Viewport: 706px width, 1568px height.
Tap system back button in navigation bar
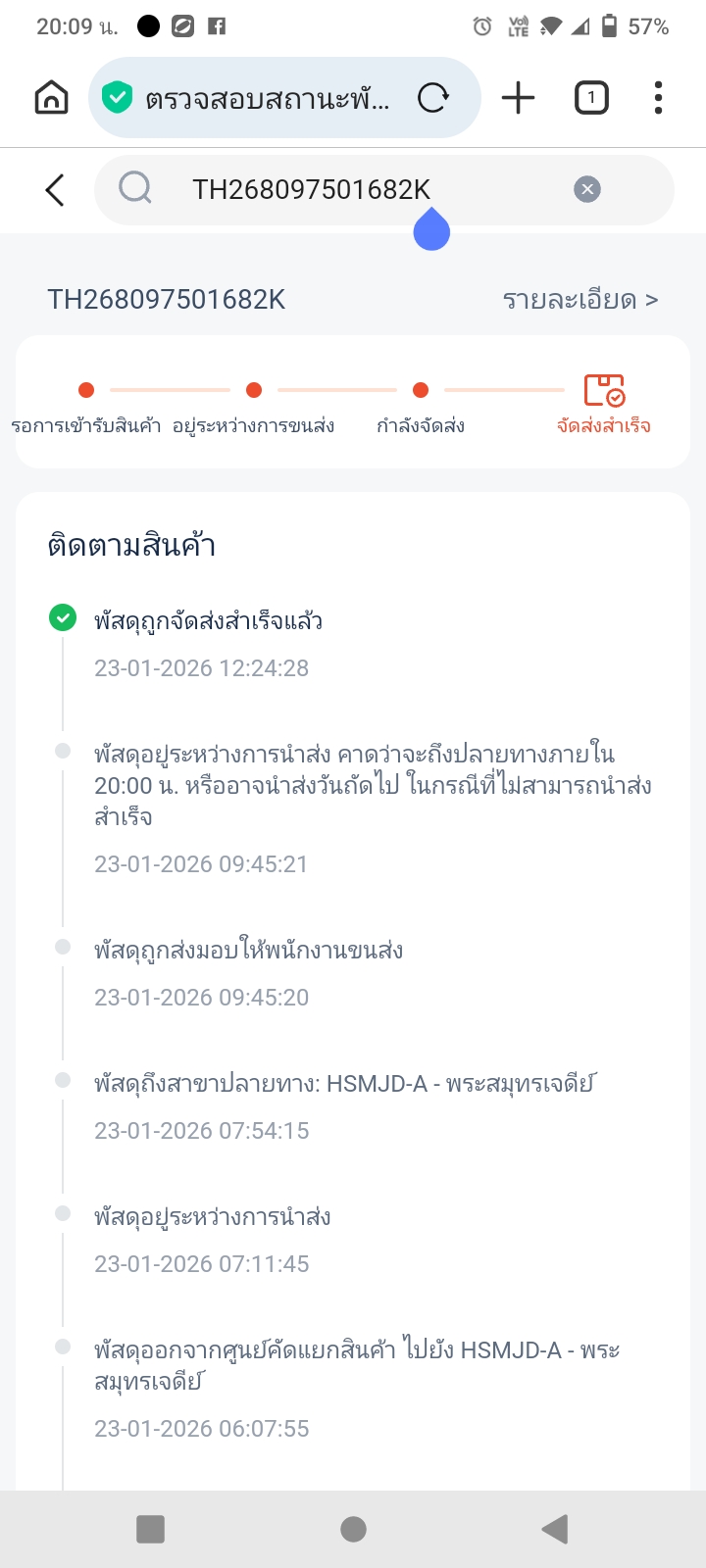[555, 1529]
